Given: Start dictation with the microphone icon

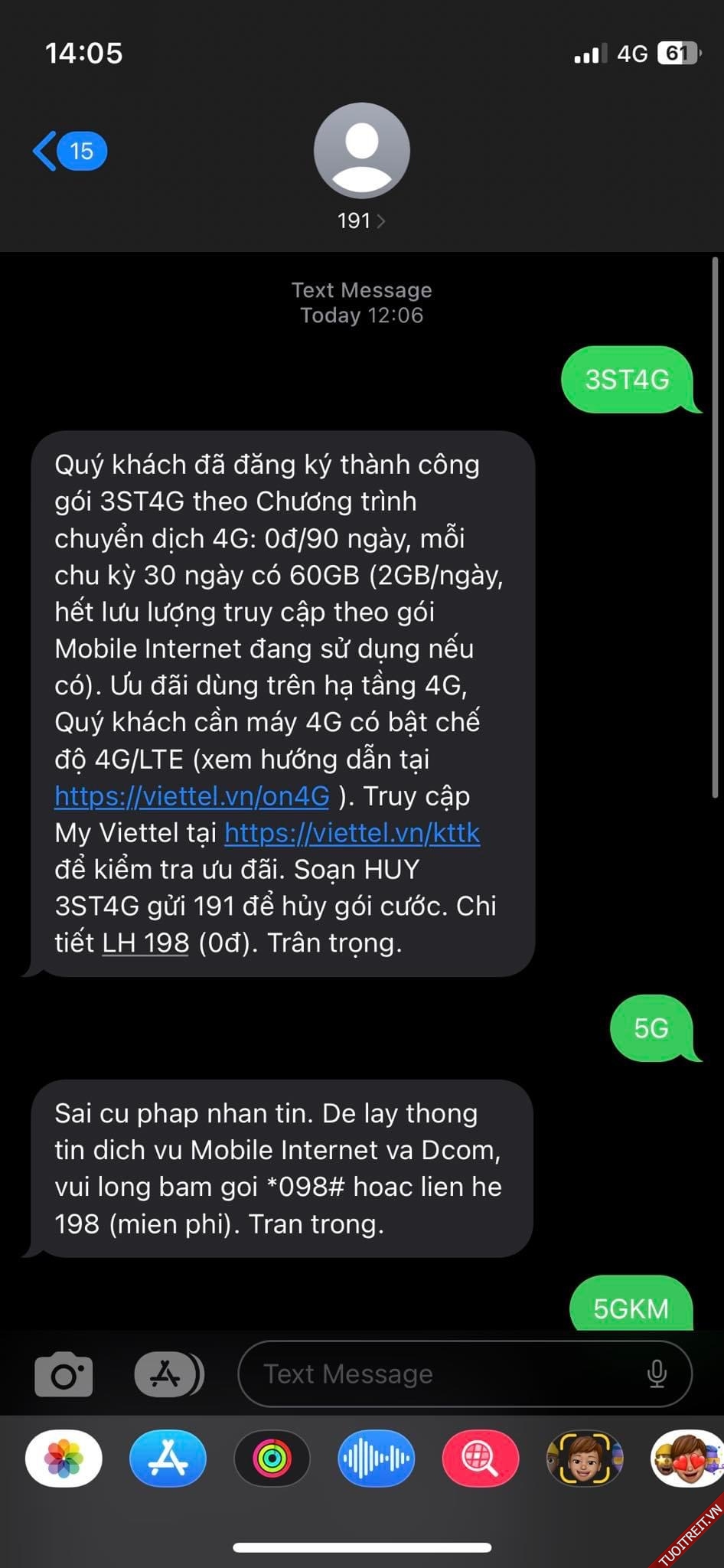Looking at the screenshot, I should [x=657, y=1374].
